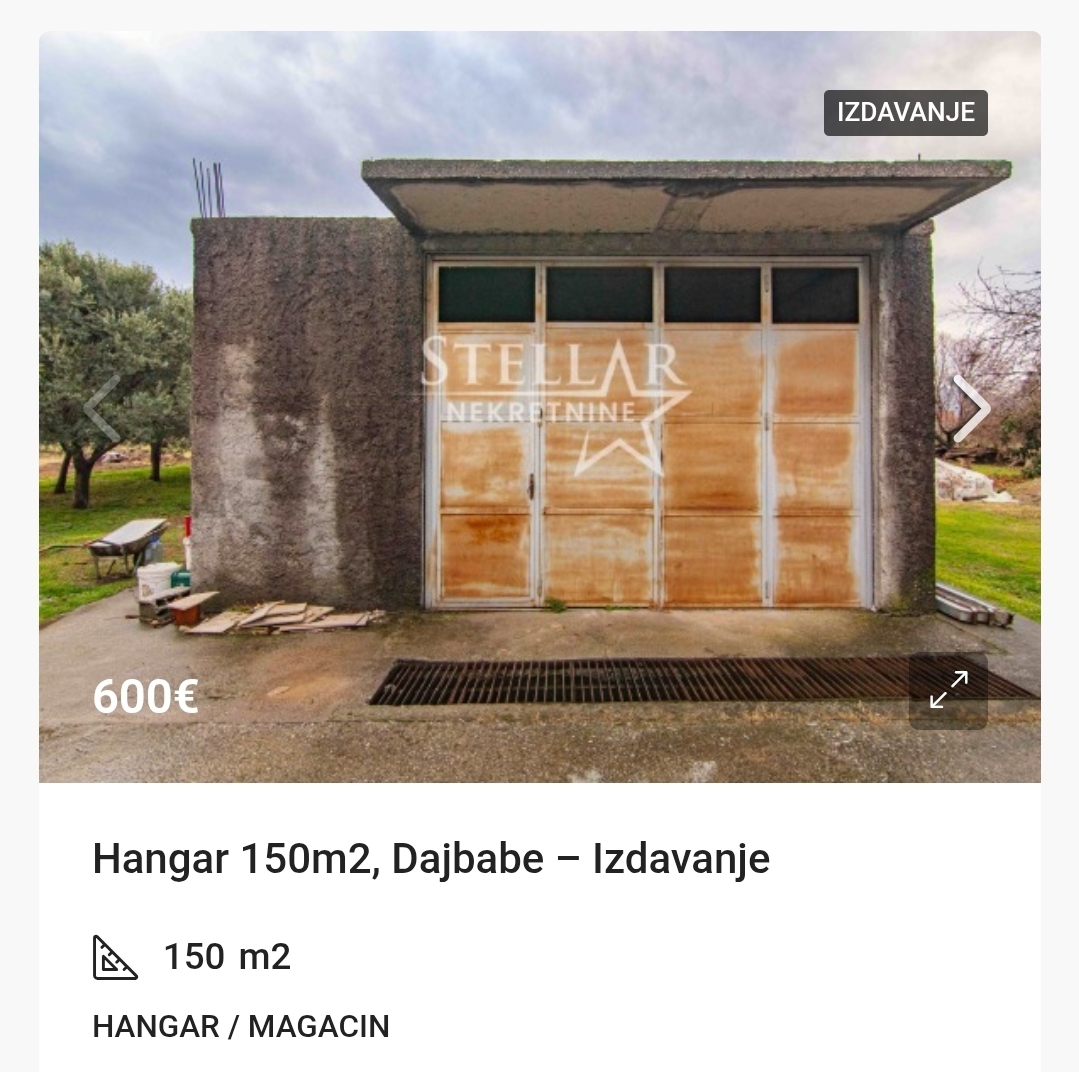Show the next listing photo
The height and width of the screenshot is (1072, 1079).
pyautogui.click(x=971, y=408)
